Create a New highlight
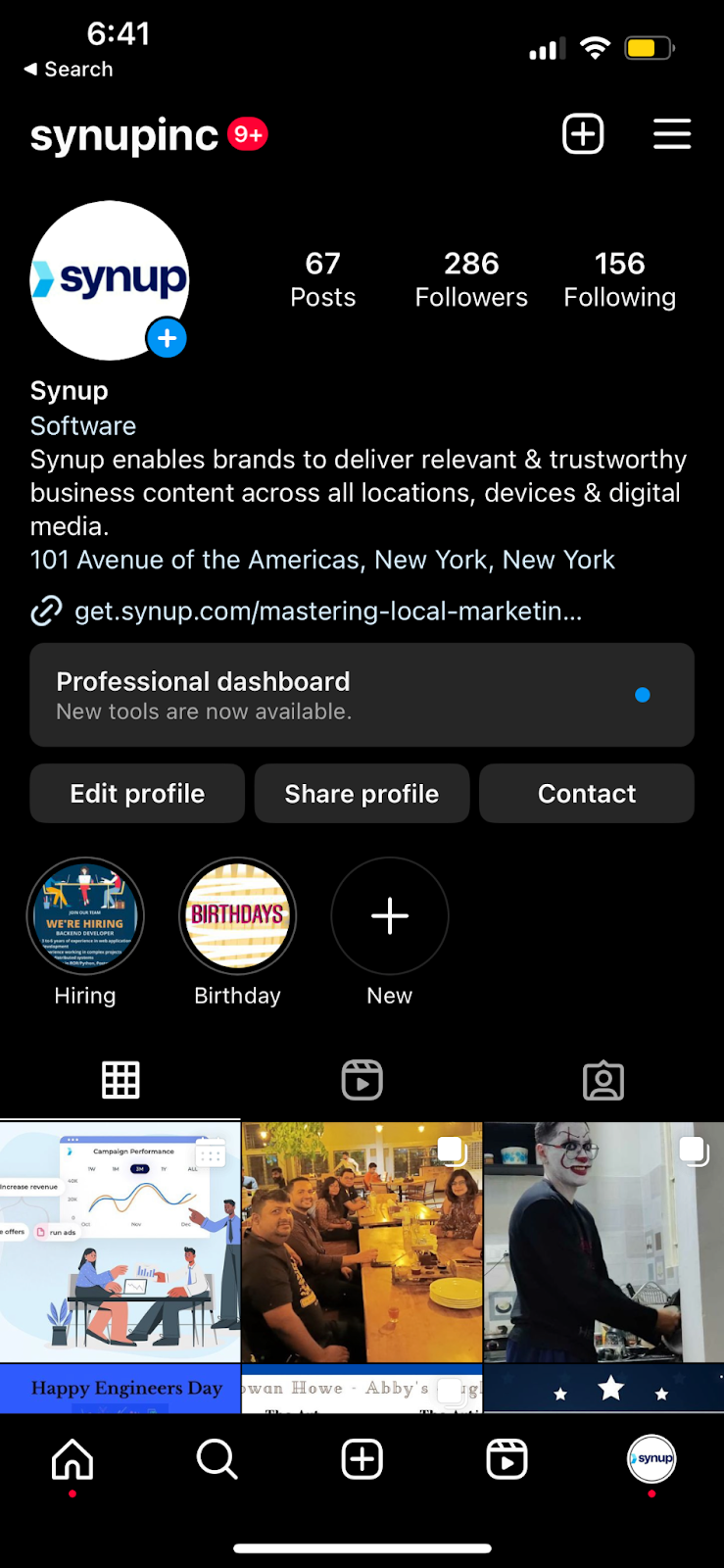Viewport: 724px width, 1568px height. click(x=390, y=917)
